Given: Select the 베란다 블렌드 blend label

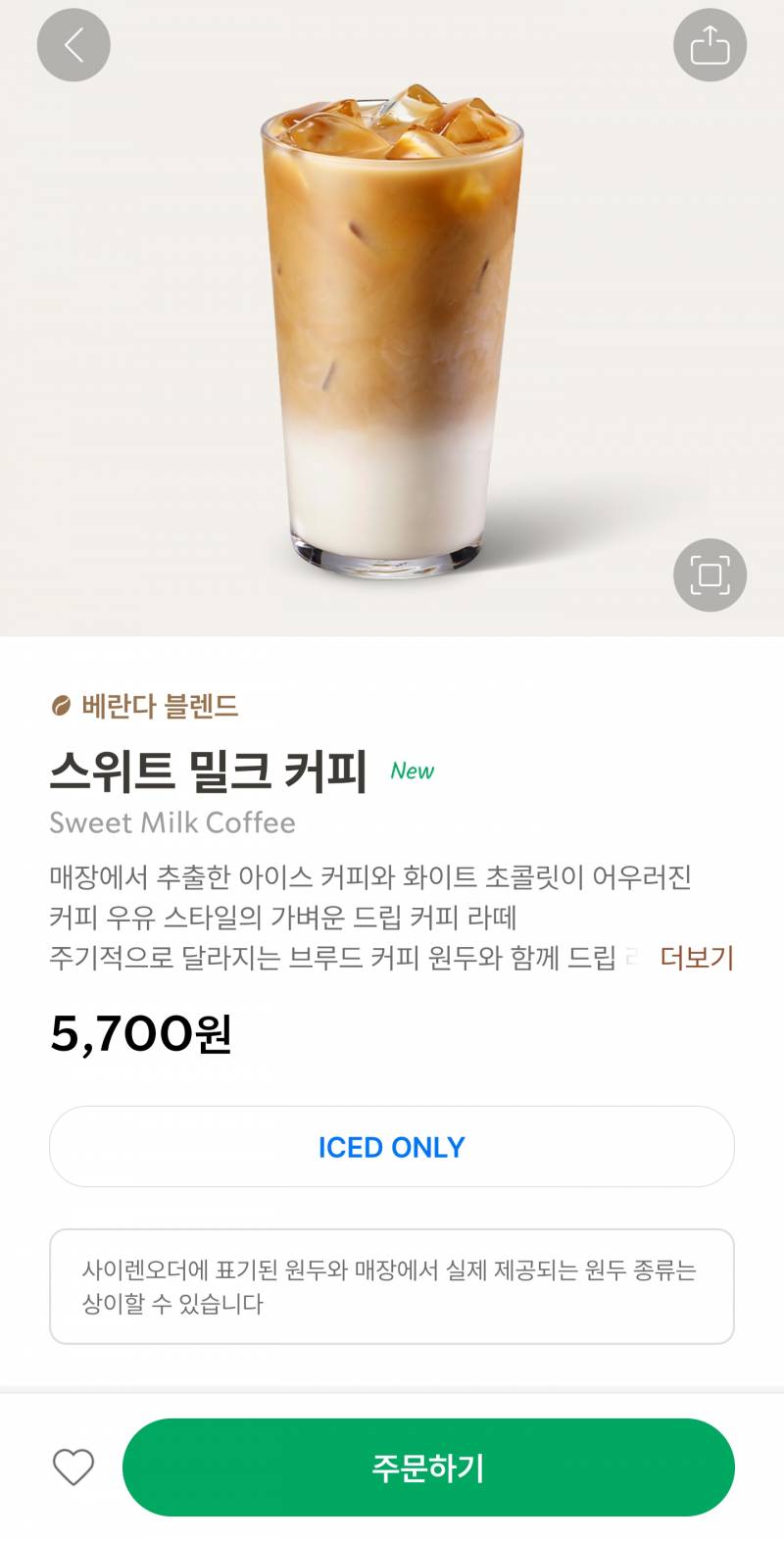Looking at the screenshot, I should 159,703.
